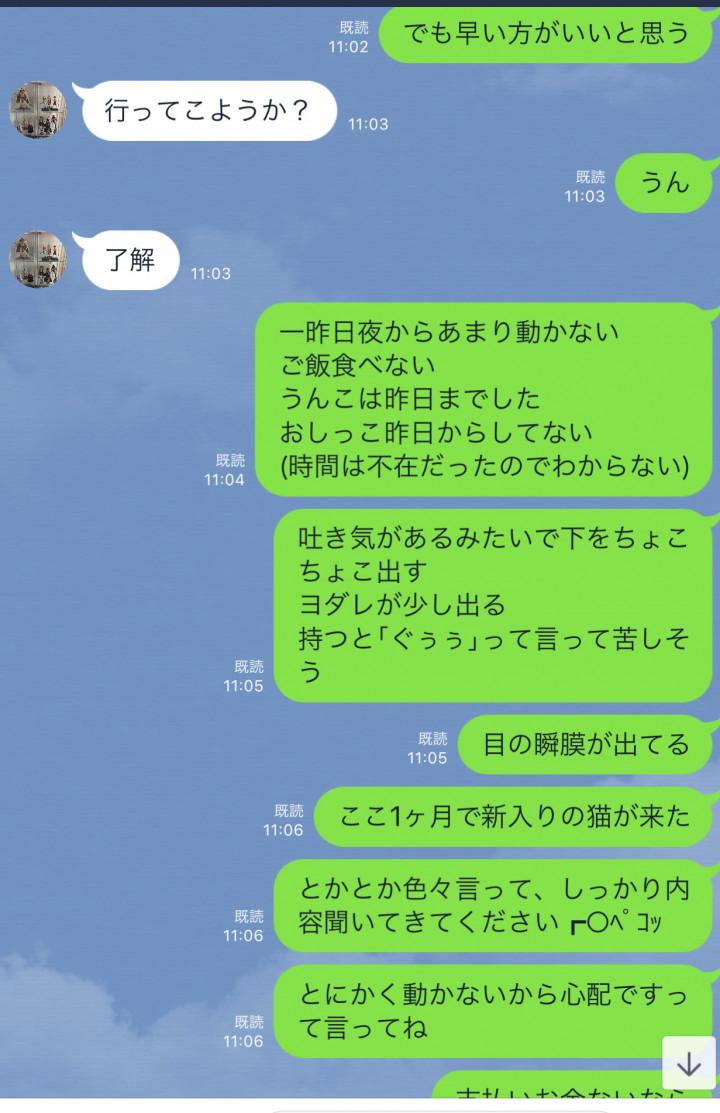The width and height of the screenshot is (720, 1113).
Task: Tap the avatar next to the 了解 message
Action: pyautogui.click(x=38, y=260)
